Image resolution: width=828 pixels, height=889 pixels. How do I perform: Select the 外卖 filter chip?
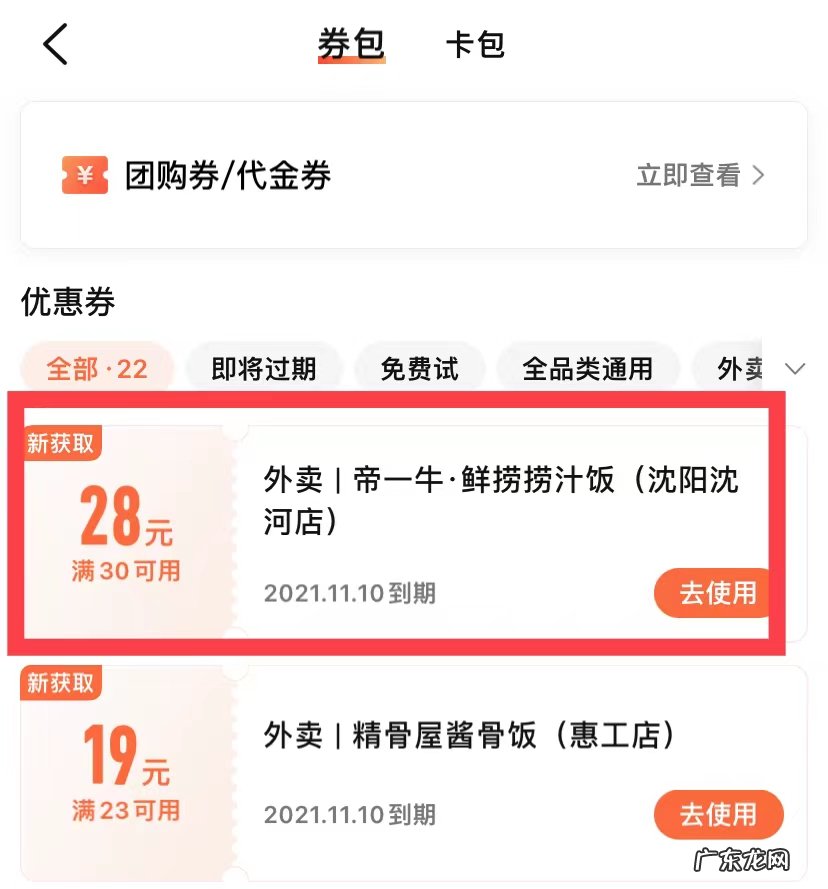pos(740,369)
